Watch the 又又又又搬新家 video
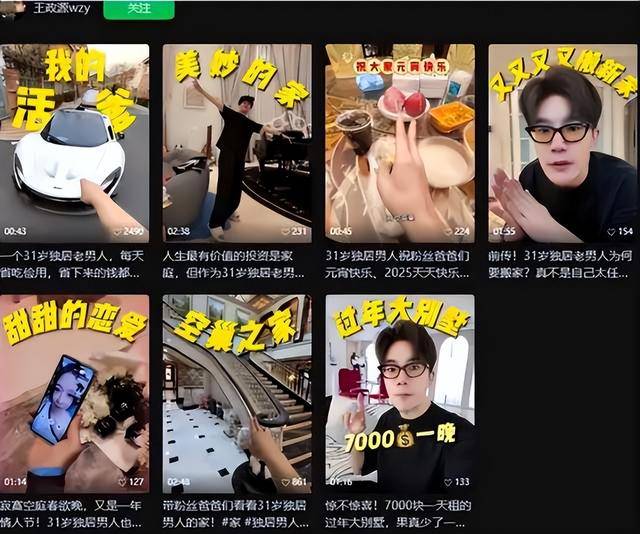The height and width of the screenshot is (534, 640). (562, 143)
